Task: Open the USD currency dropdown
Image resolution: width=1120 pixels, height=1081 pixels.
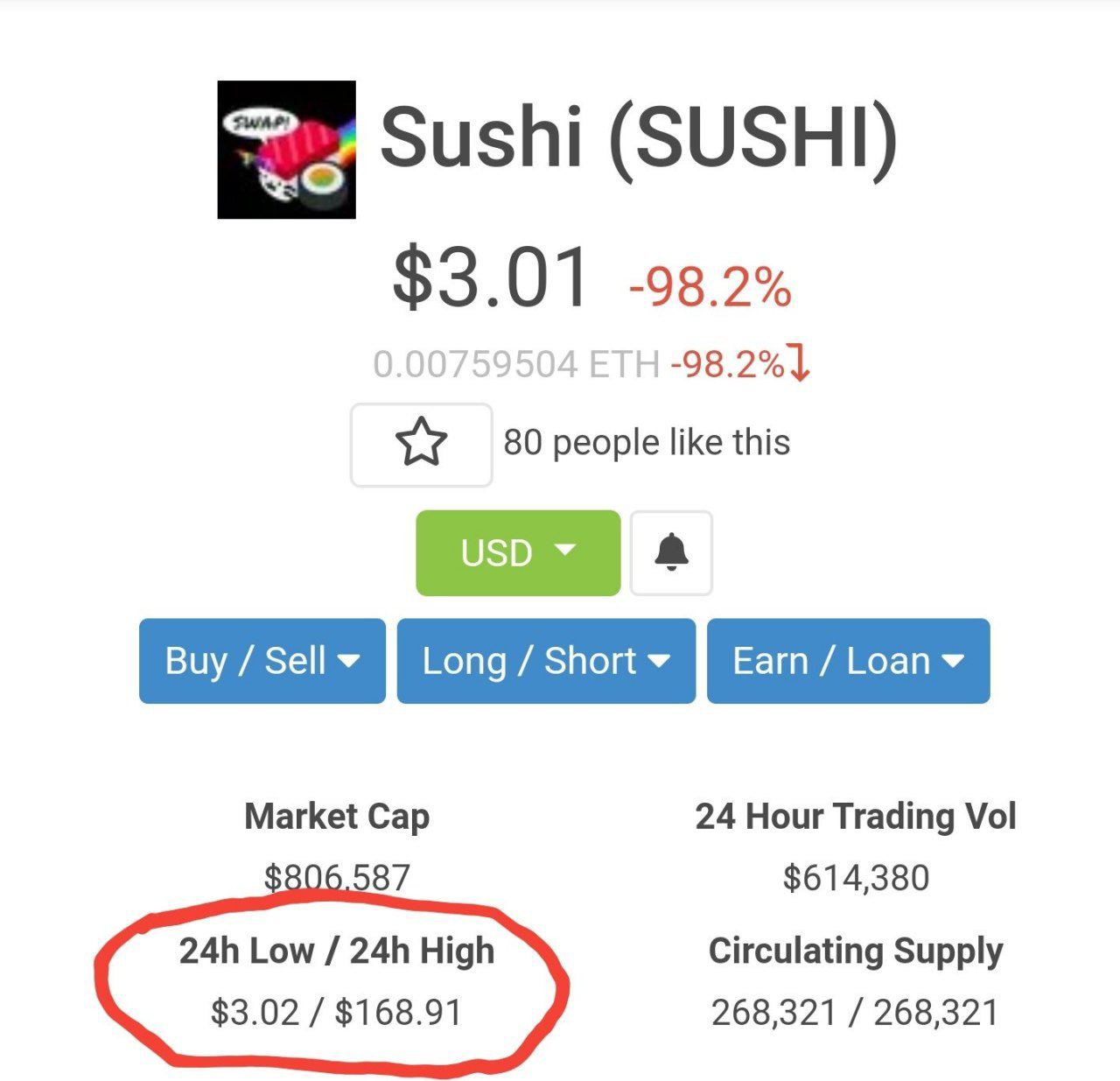Action: pyautogui.click(x=518, y=552)
